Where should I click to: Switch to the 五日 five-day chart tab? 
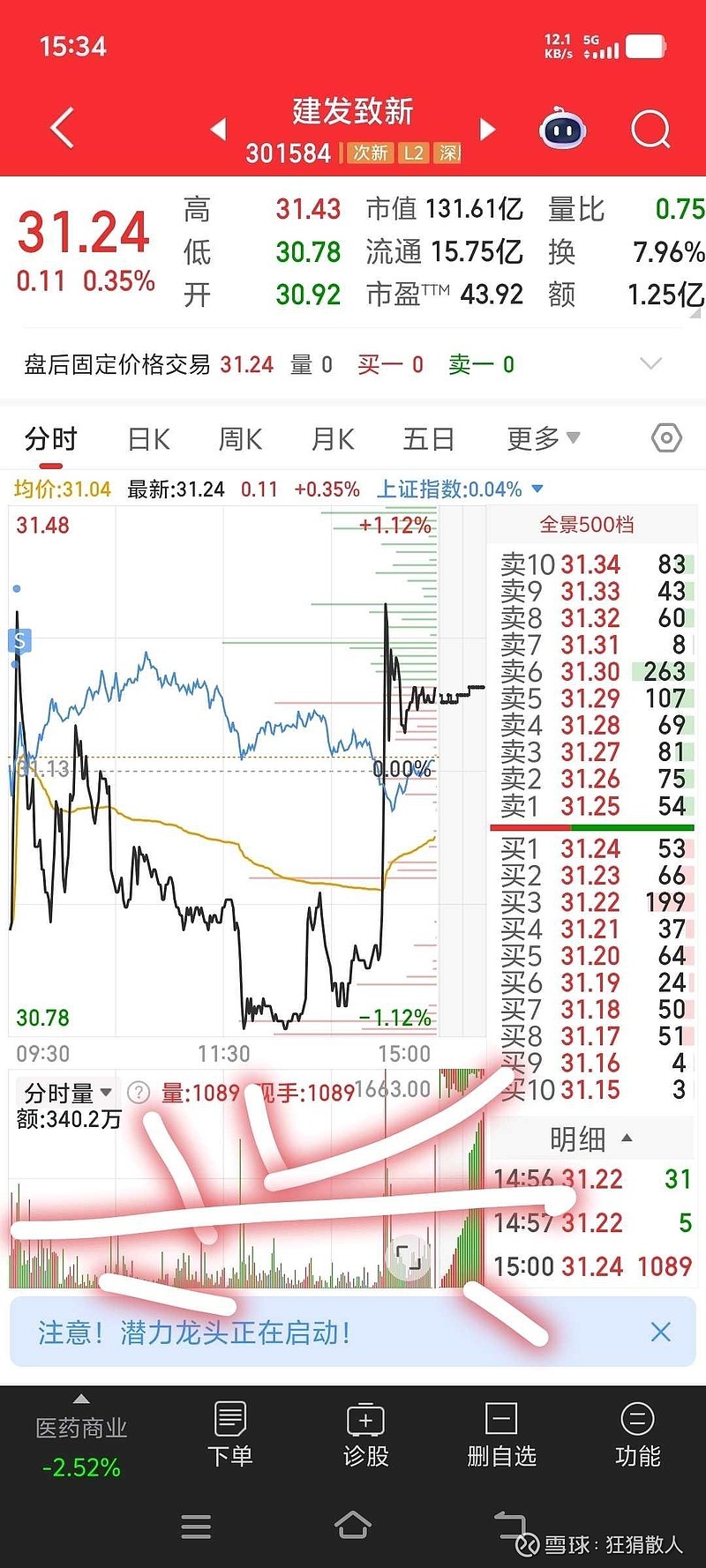(427, 437)
